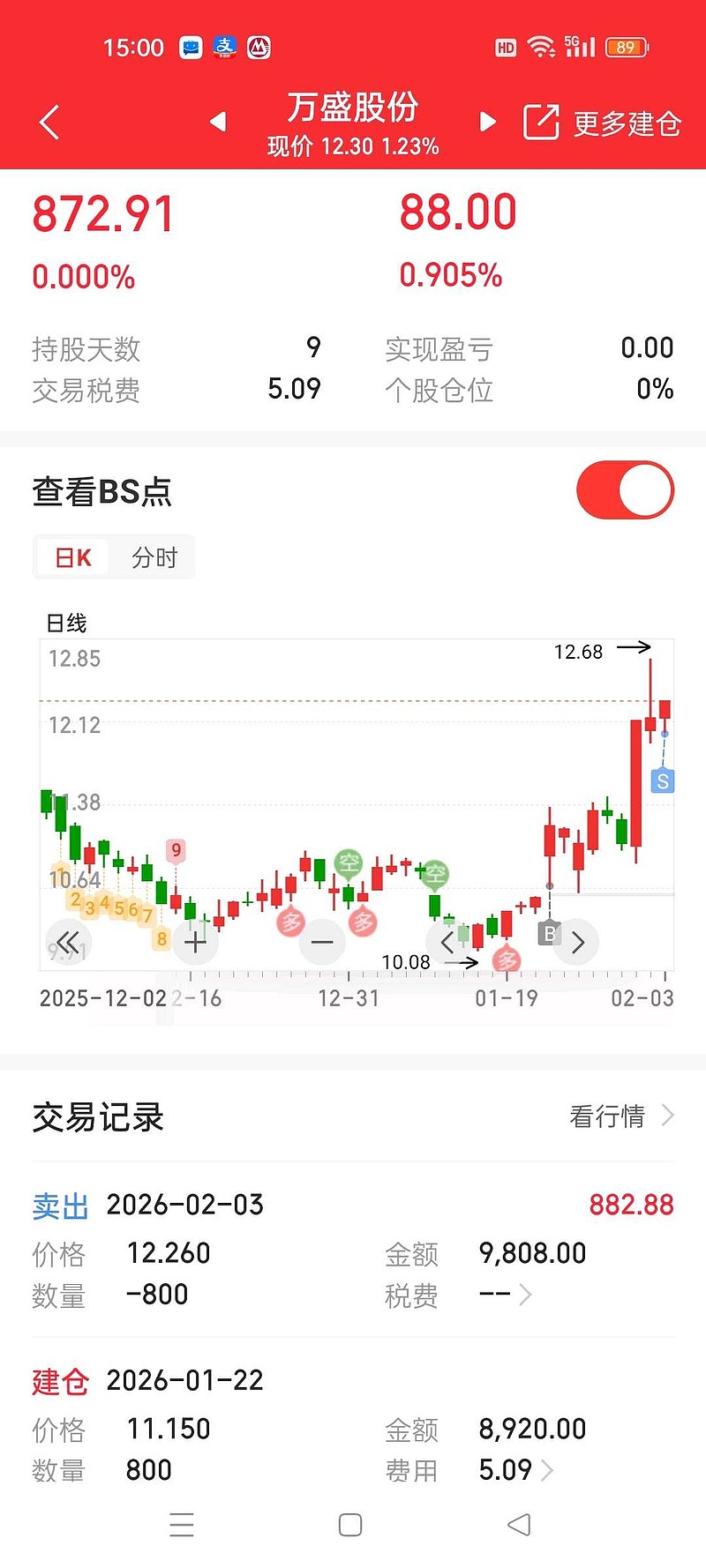Go back using the header arrow
706x1568 pixels.
(x=49, y=123)
